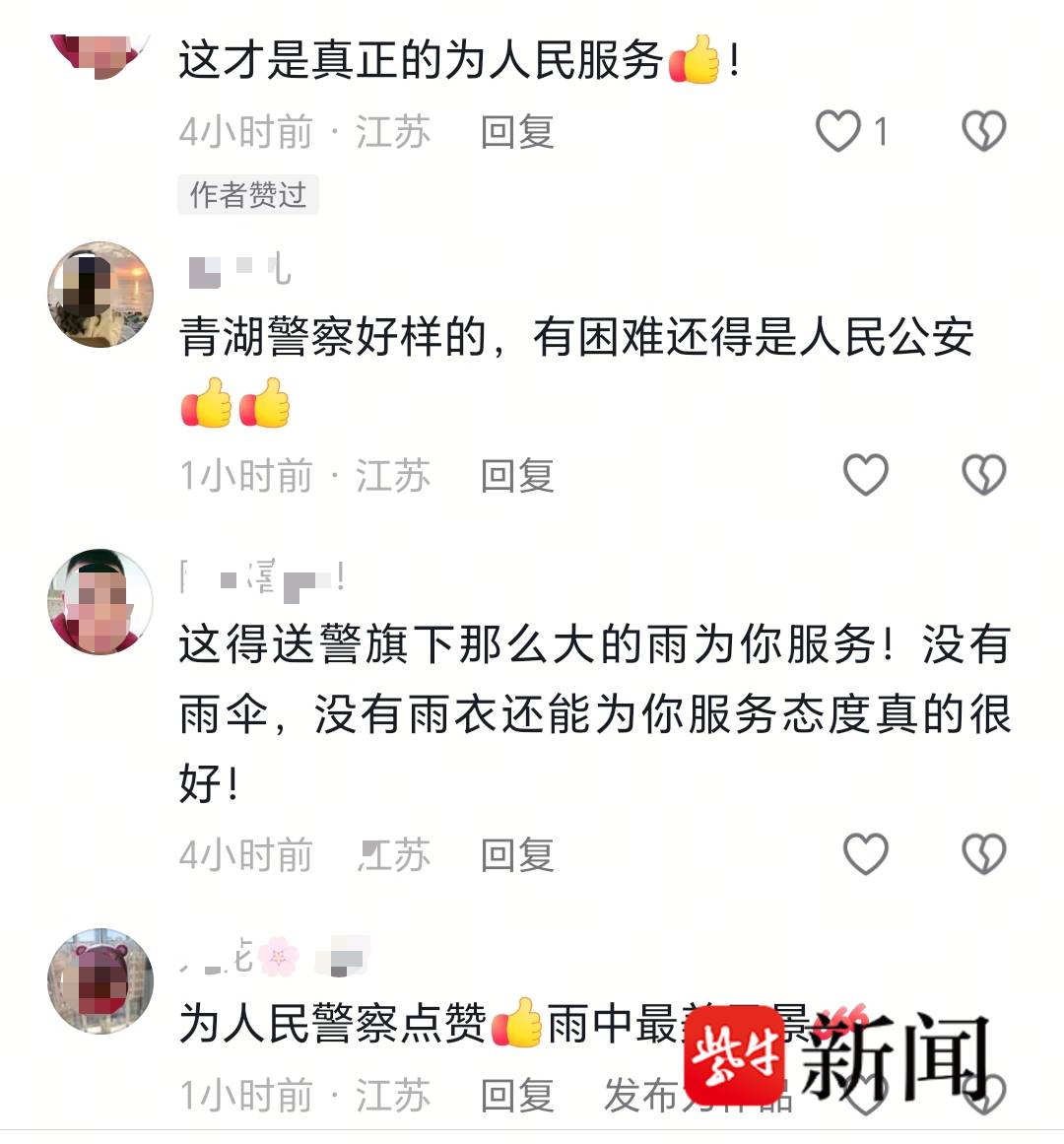Dislike the comment starting with "这得送警旗"

[x=983, y=853]
